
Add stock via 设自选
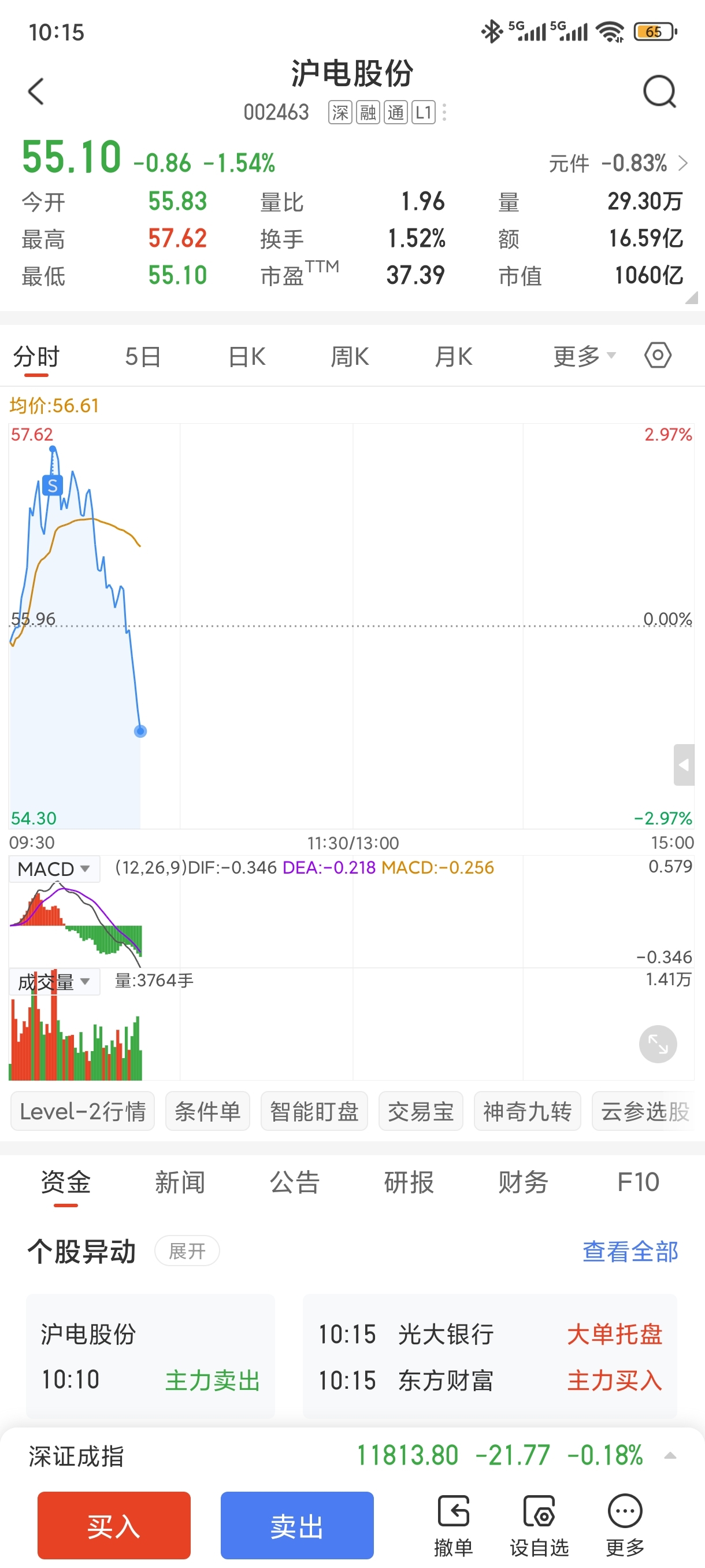tap(539, 1526)
